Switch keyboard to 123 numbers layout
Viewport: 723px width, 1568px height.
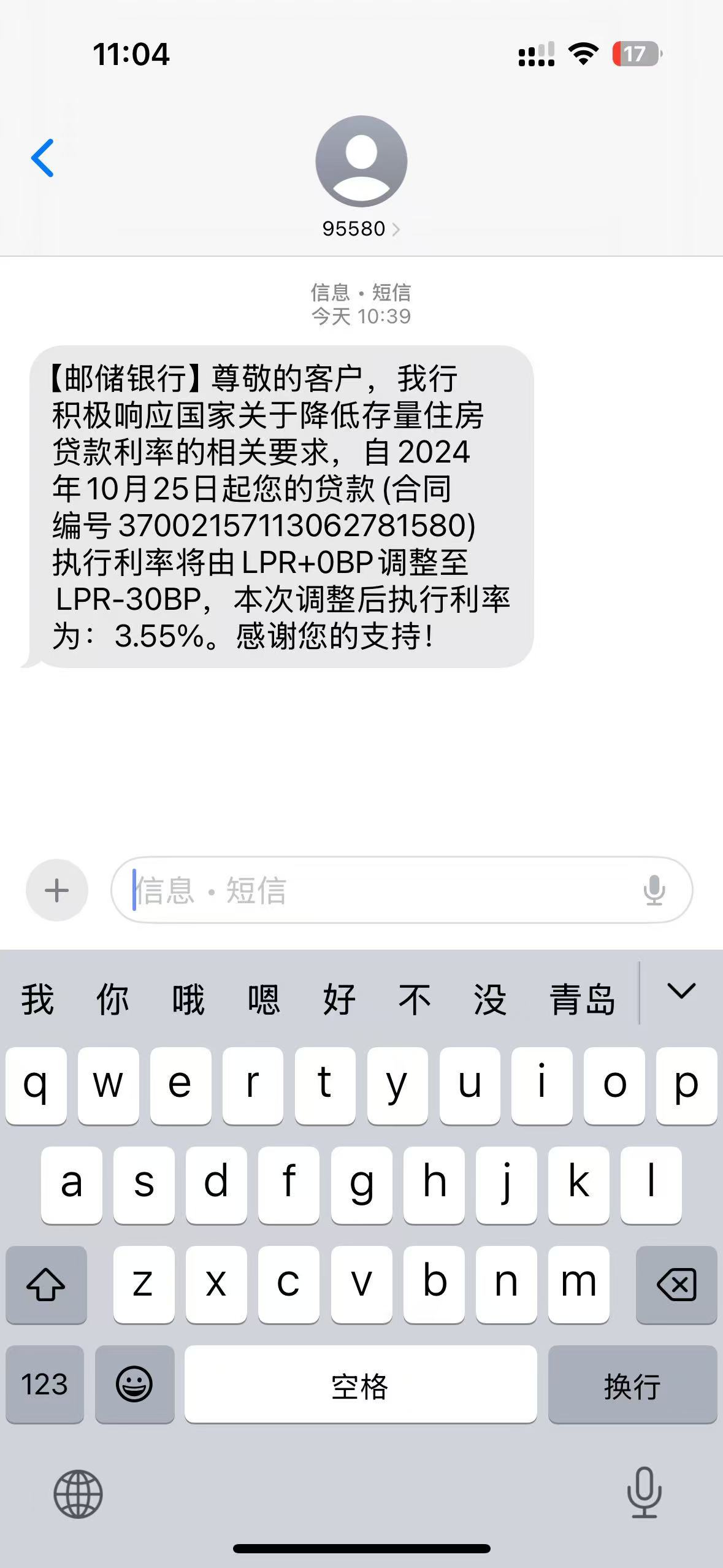coord(45,1385)
